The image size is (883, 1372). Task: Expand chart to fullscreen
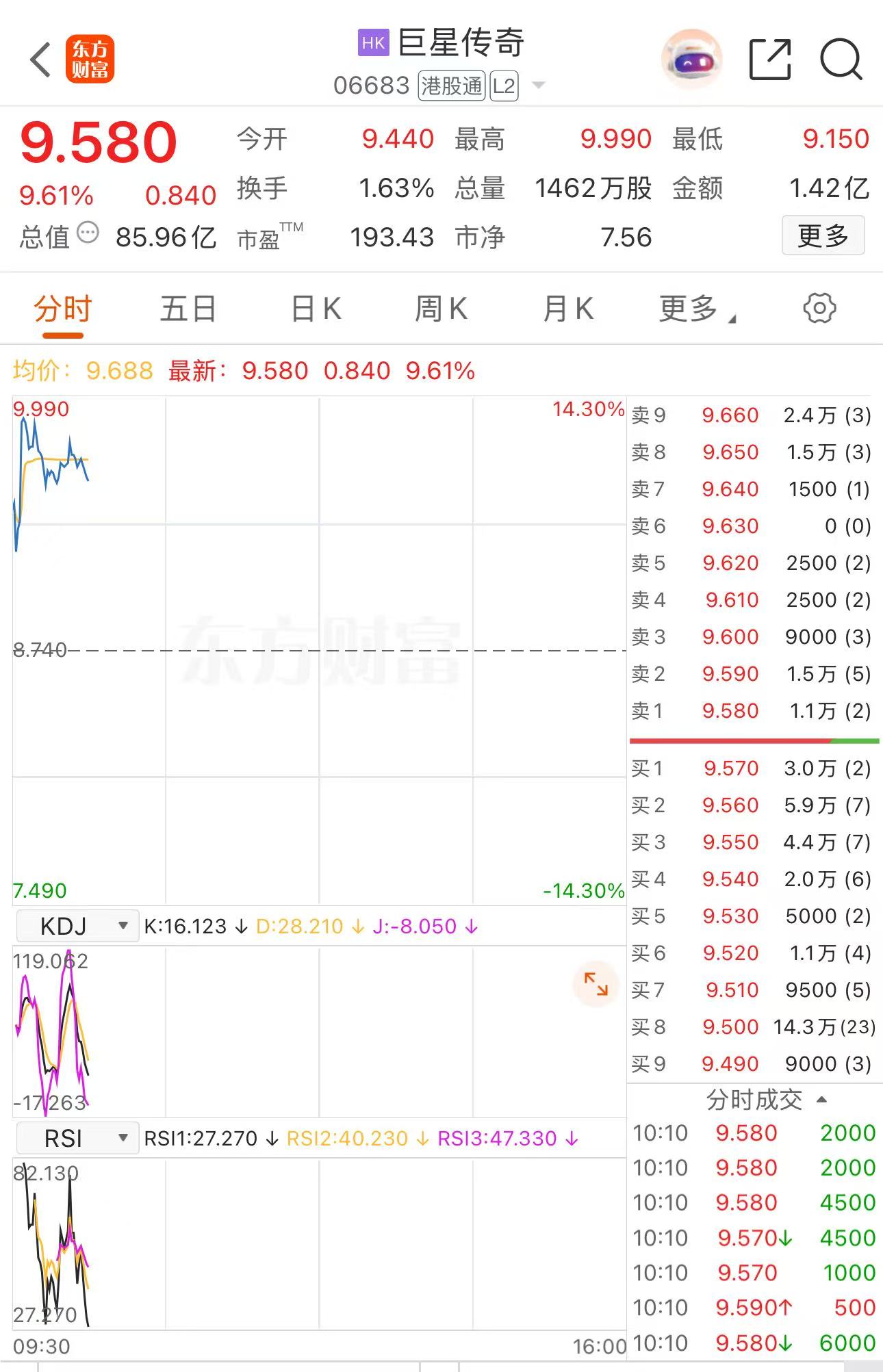pos(596,984)
